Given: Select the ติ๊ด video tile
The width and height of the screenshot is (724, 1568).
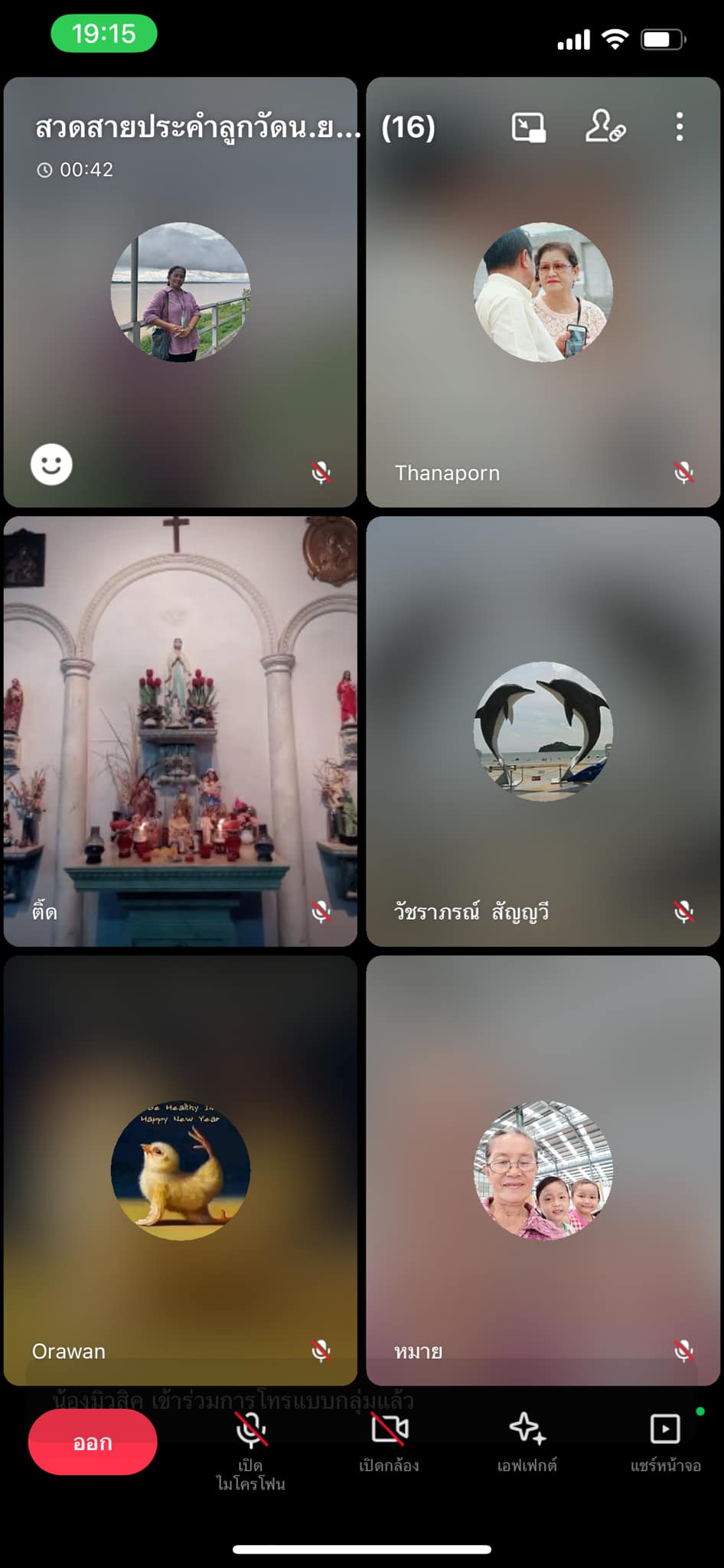Looking at the screenshot, I should point(181,731).
